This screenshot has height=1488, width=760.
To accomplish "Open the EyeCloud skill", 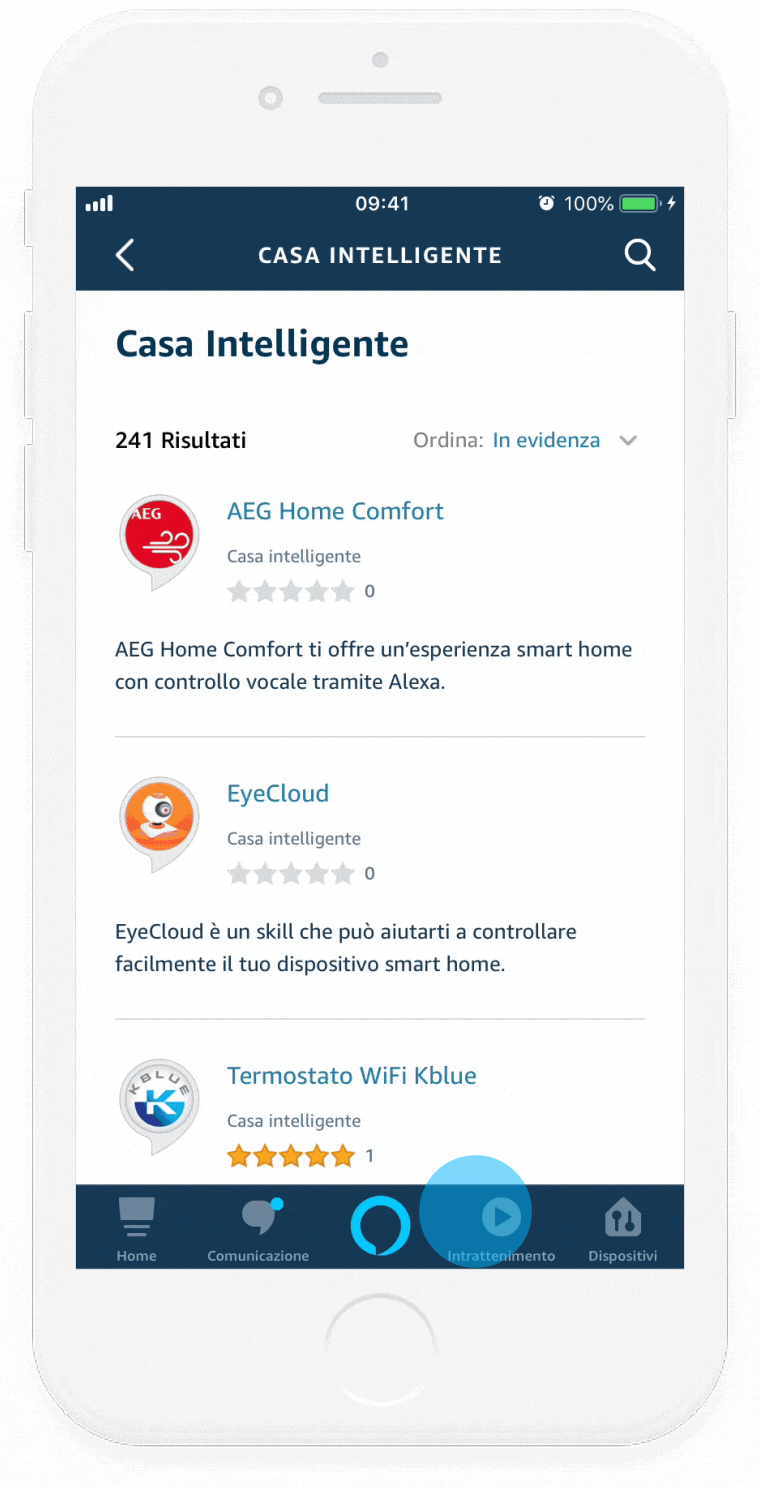I will 278,793.
